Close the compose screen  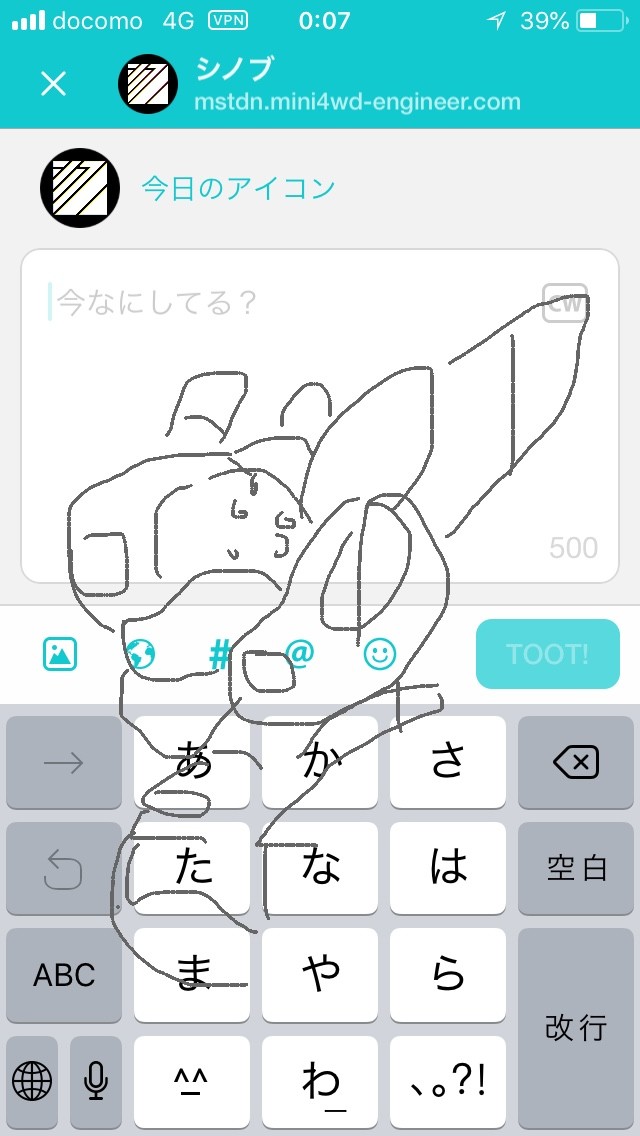pos(54,84)
